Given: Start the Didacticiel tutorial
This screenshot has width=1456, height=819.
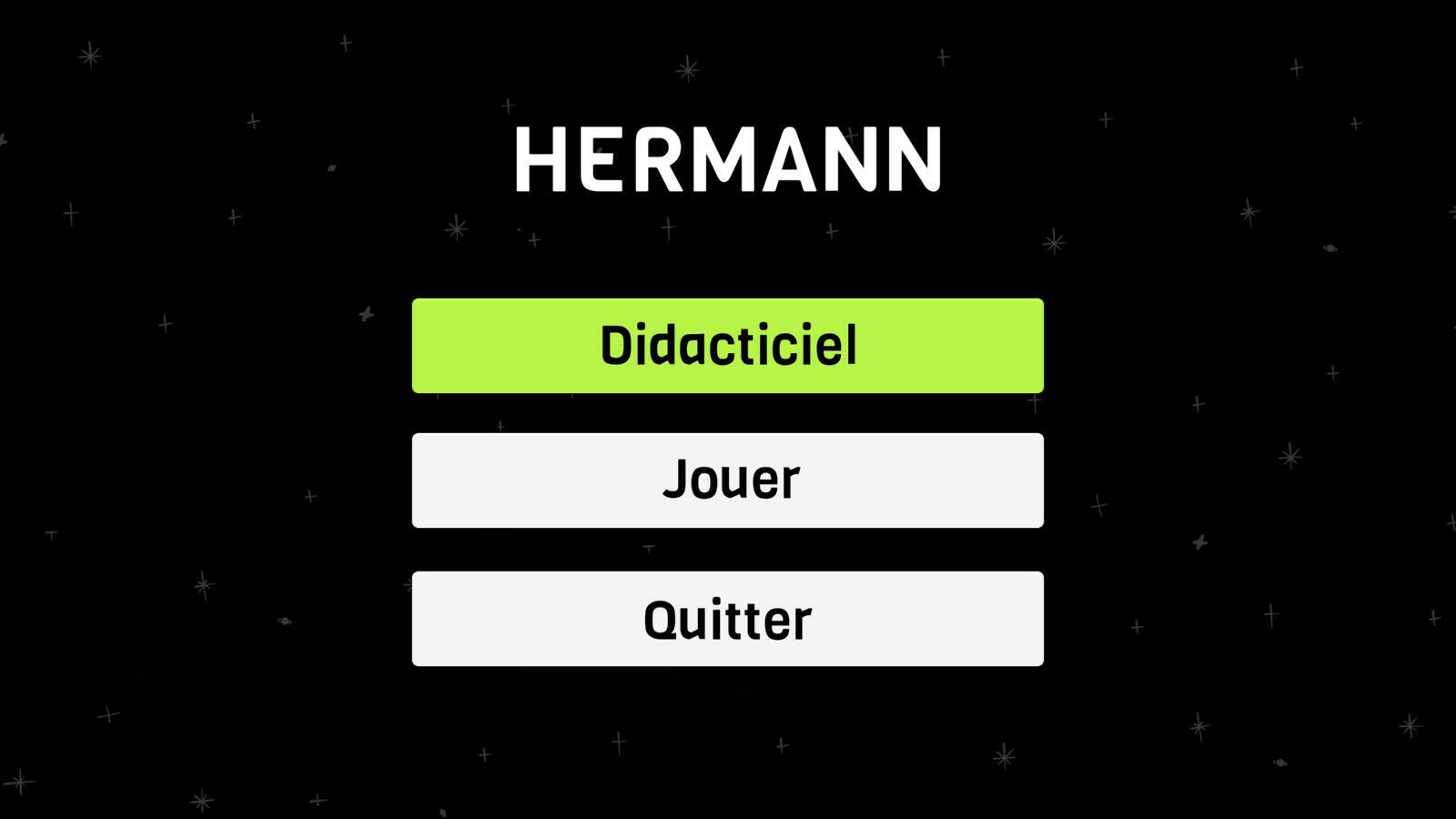Looking at the screenshot, I should tap(727, 346).
